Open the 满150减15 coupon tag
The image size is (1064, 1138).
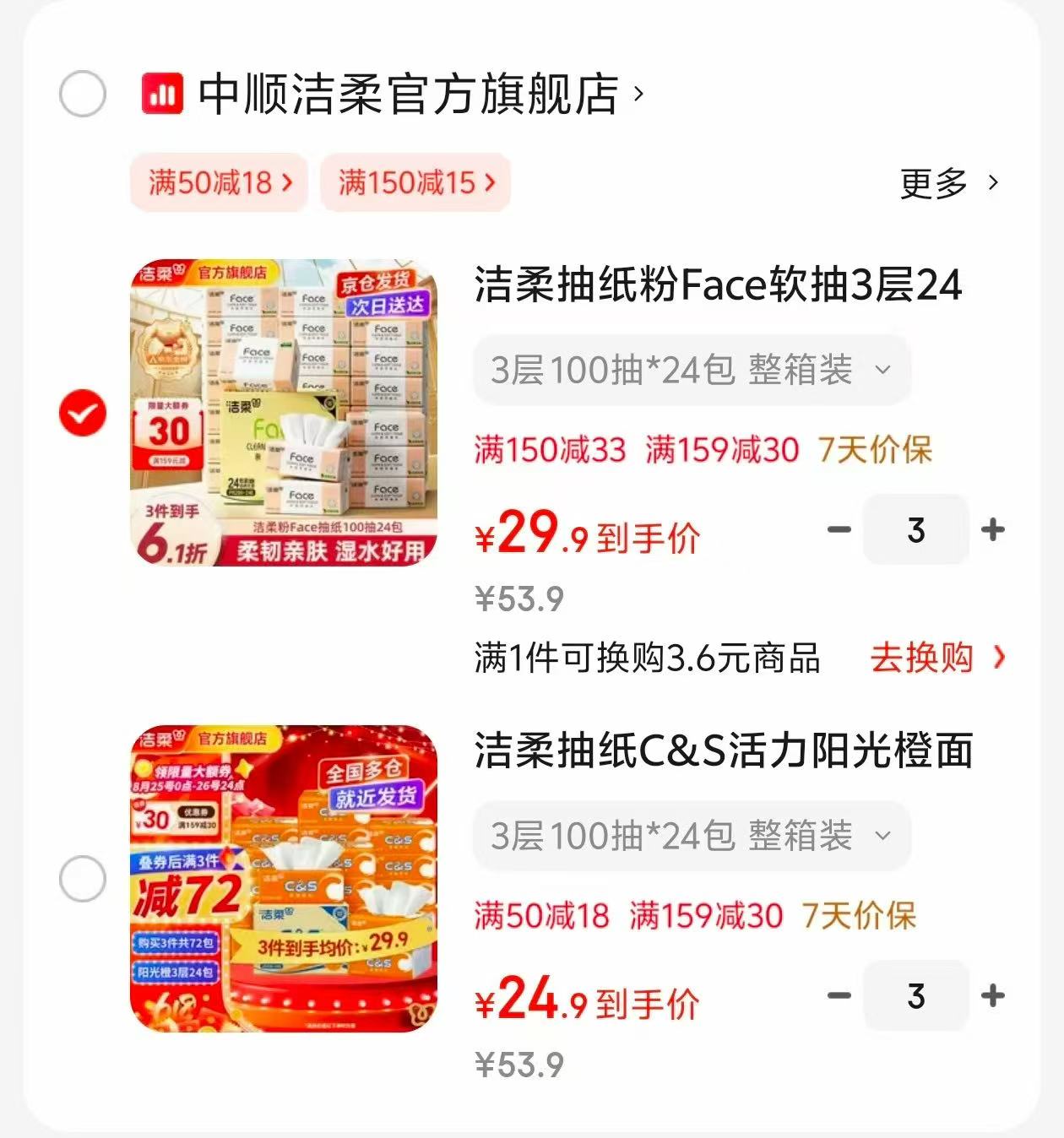click(415, 184)
